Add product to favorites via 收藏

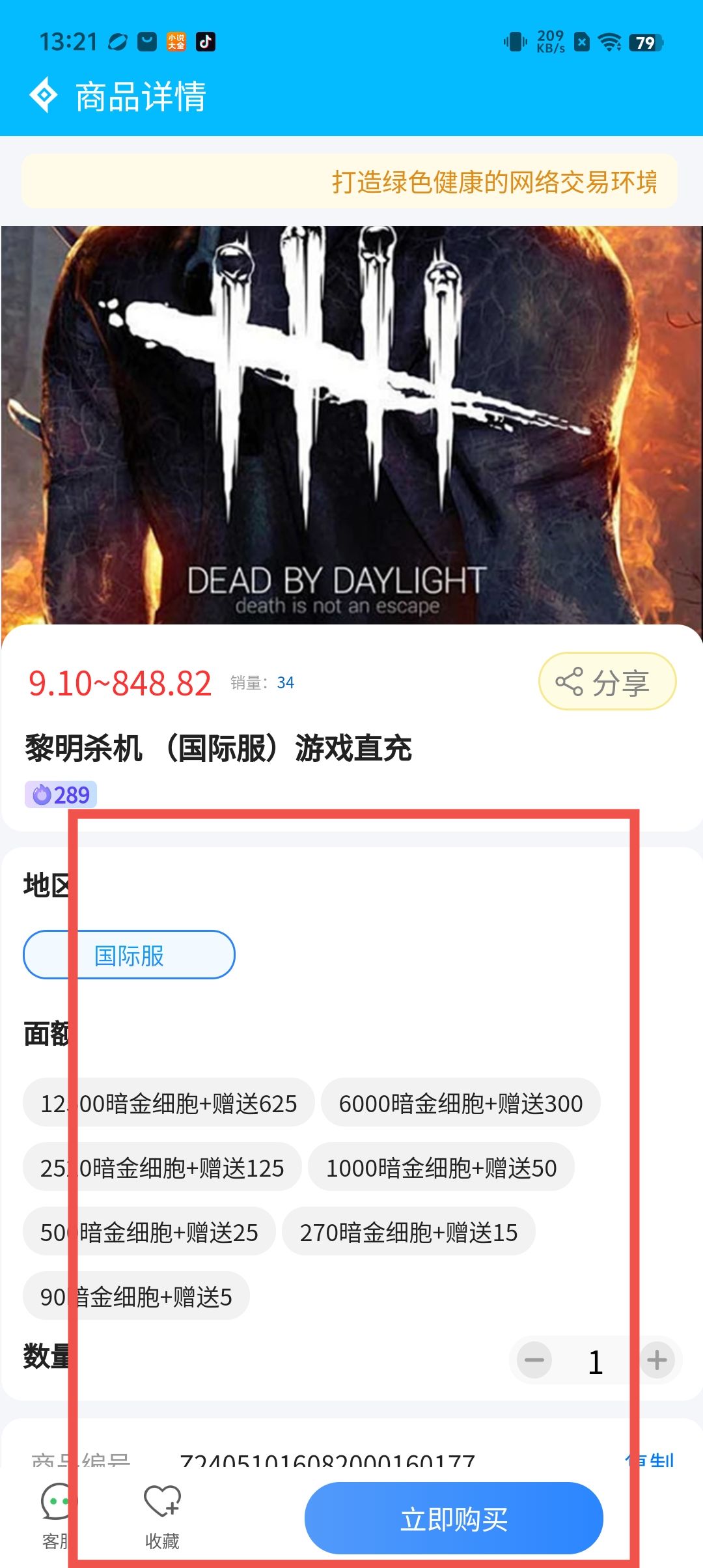coord(162,1517)
